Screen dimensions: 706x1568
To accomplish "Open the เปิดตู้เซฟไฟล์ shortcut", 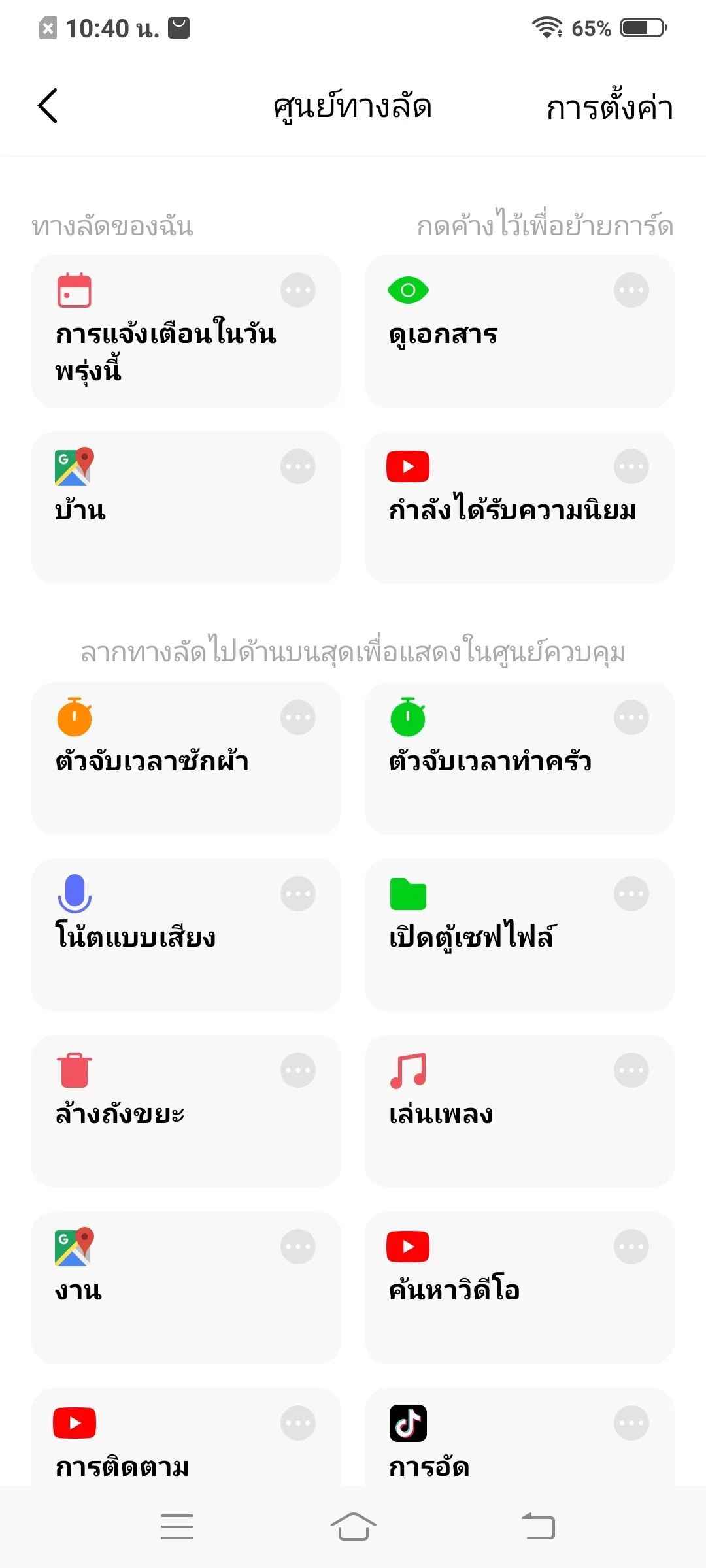I will tap(520, 935).
